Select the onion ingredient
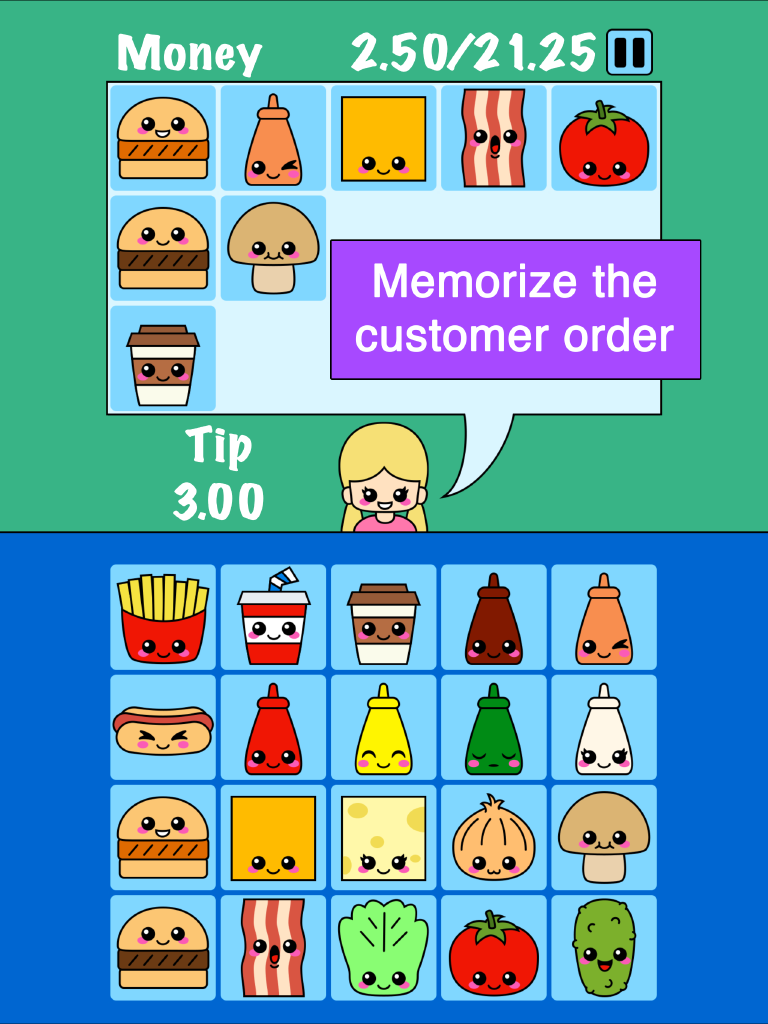 (493, 837)
